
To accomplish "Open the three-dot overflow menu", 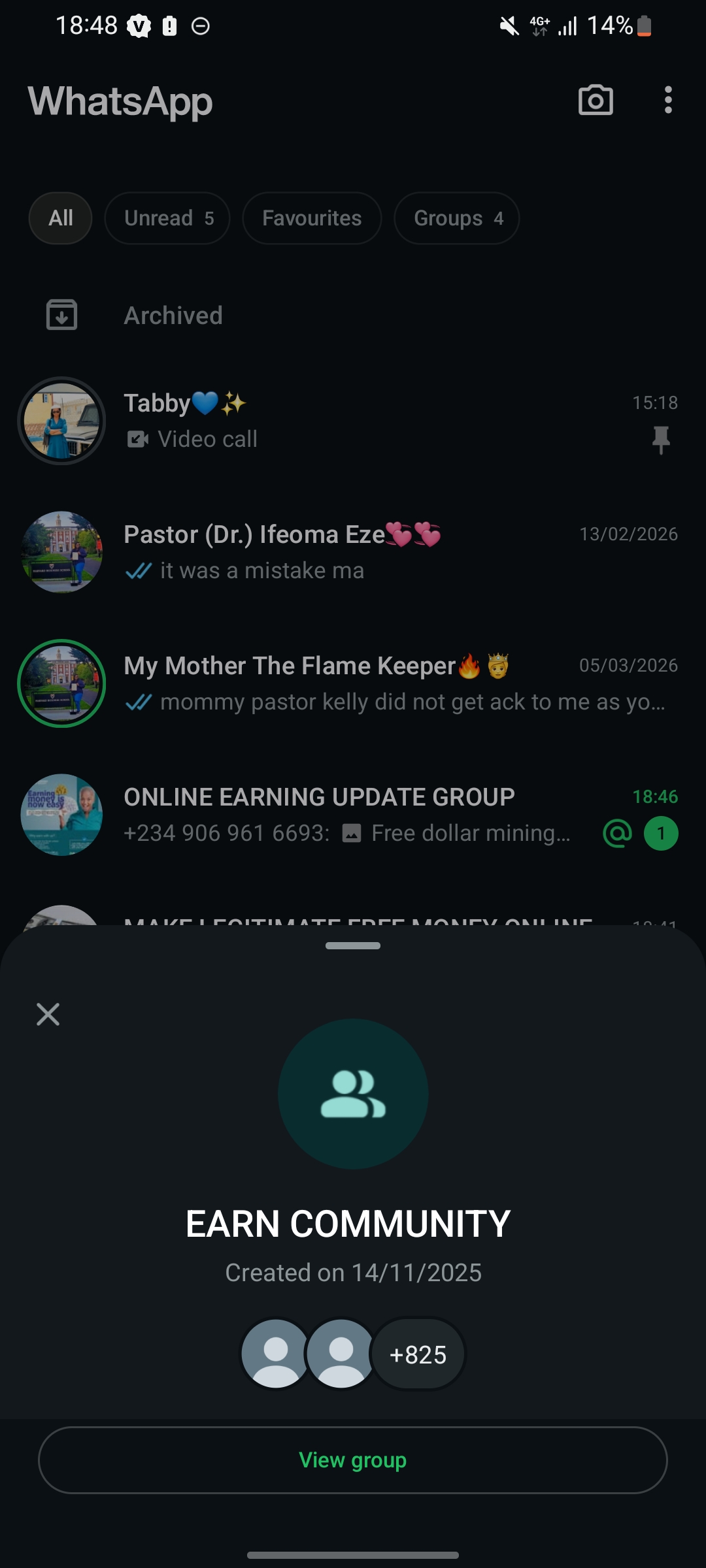I will click(x=667, y=101).
